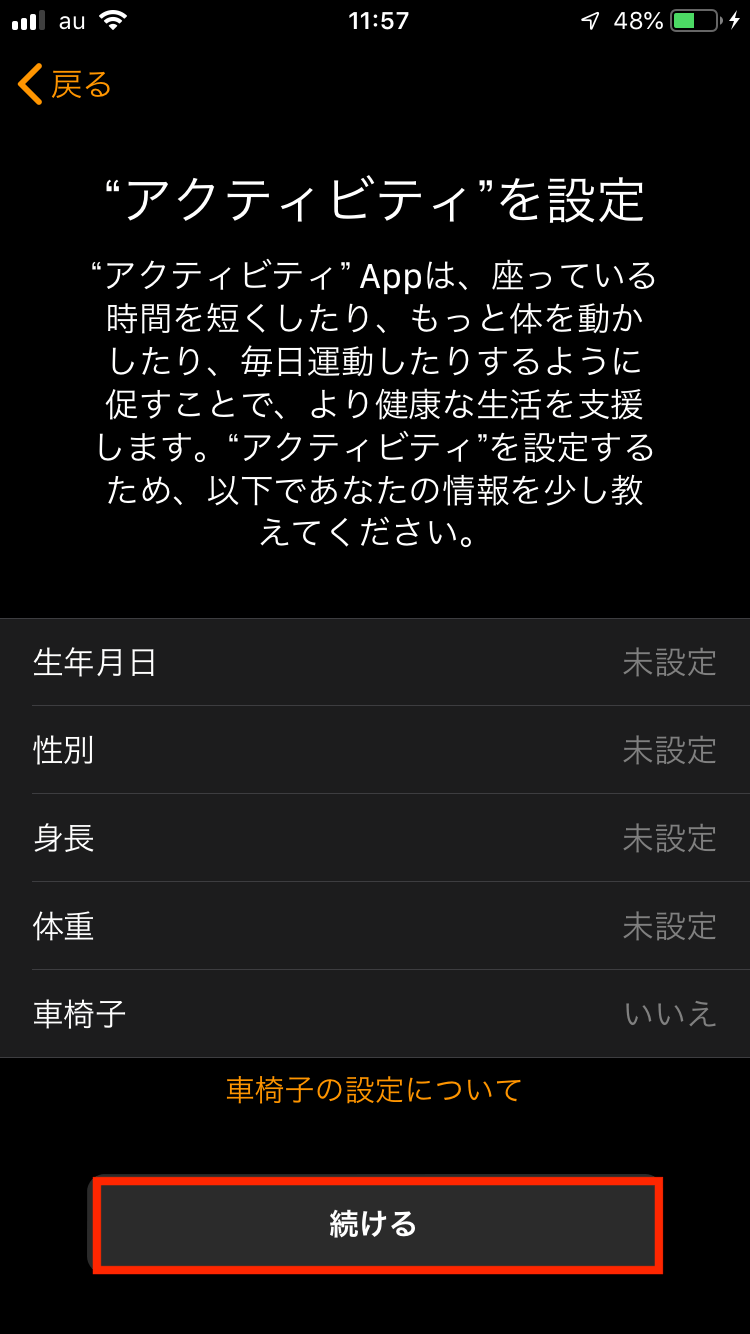Change the 車椅子 wheelchair setting

(x=375, y=1014)
